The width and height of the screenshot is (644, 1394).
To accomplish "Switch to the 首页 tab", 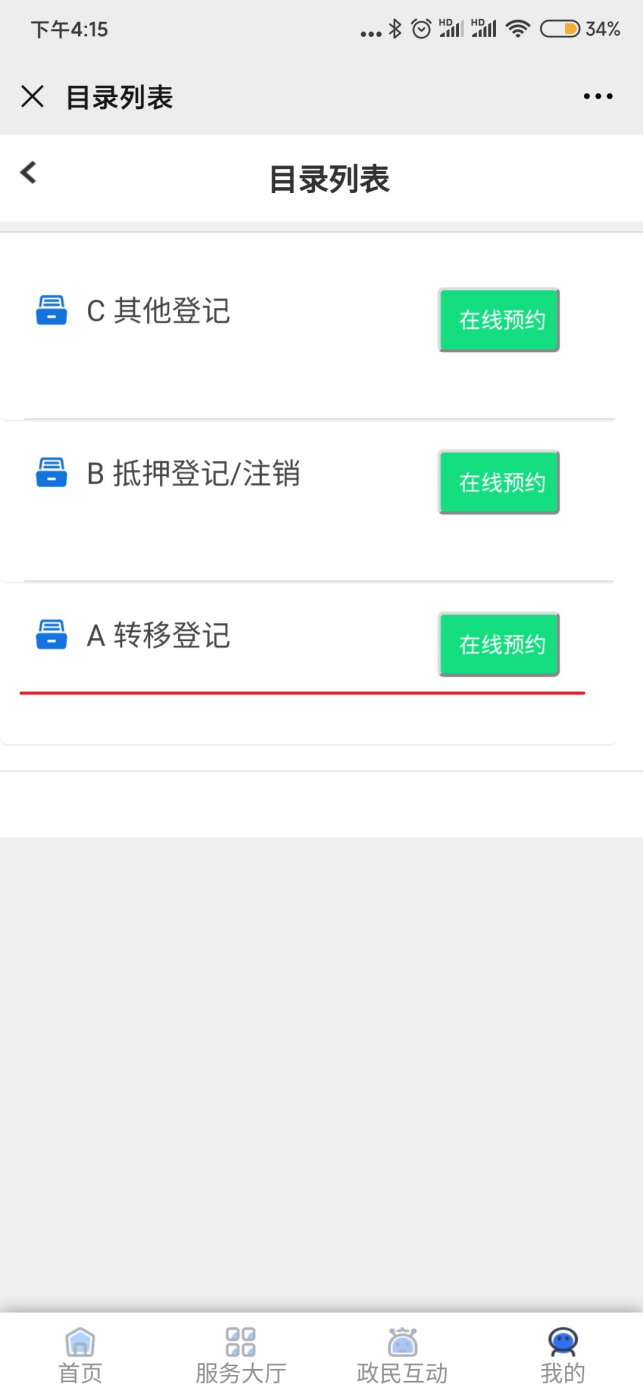I will tap(80, 1354).
